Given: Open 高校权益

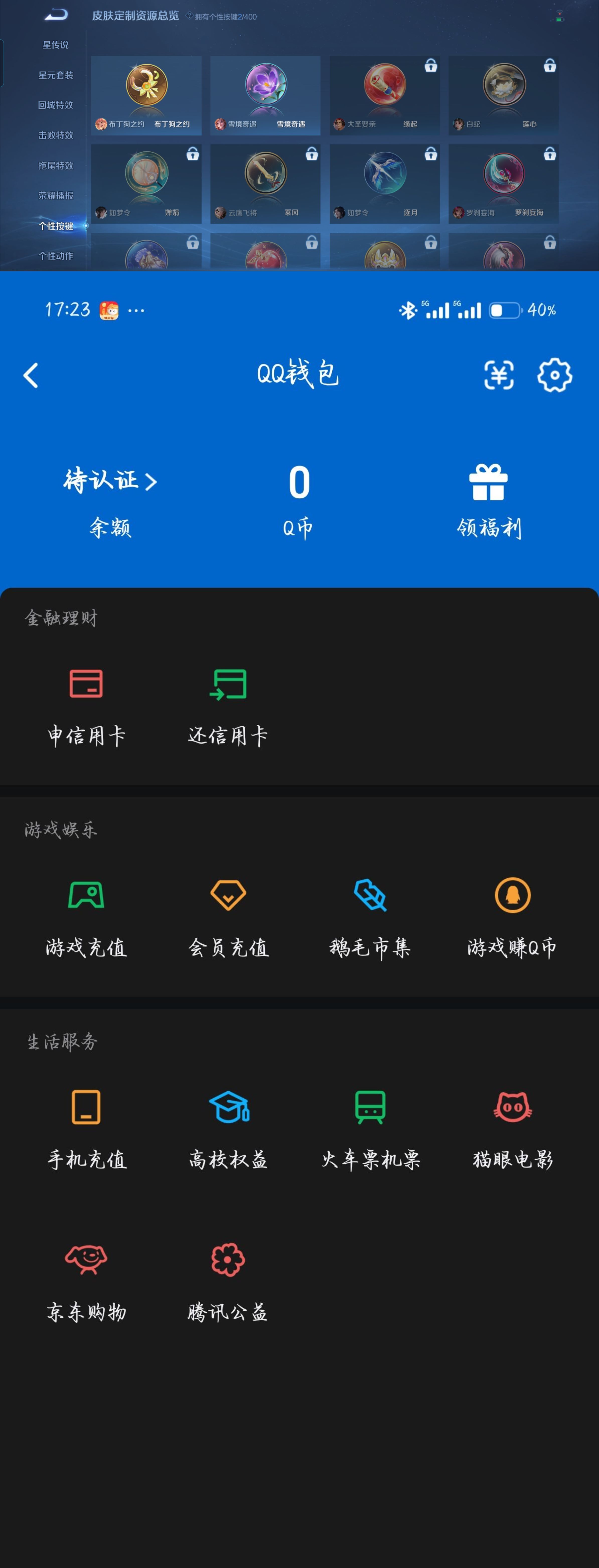Looking at the screenshot, I should [x=228, y=1129].
